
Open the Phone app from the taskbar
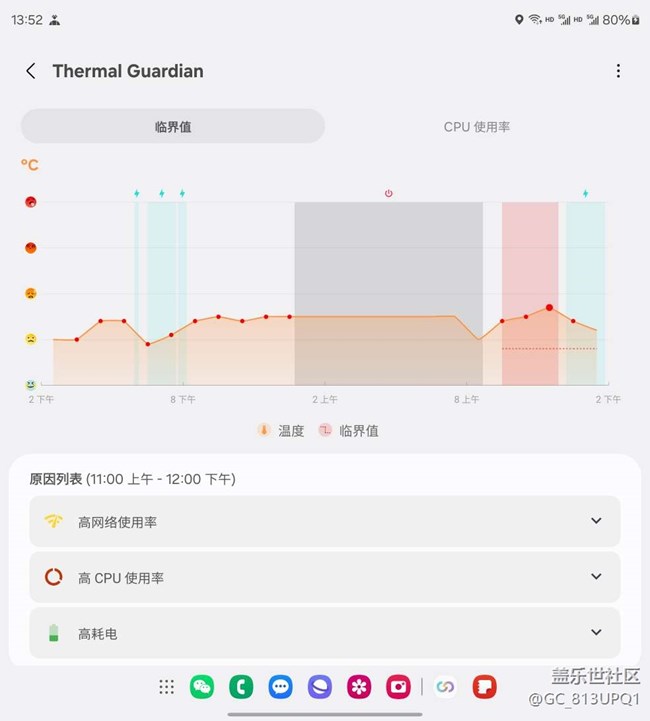pyautogui.click(x=241, y=687)
